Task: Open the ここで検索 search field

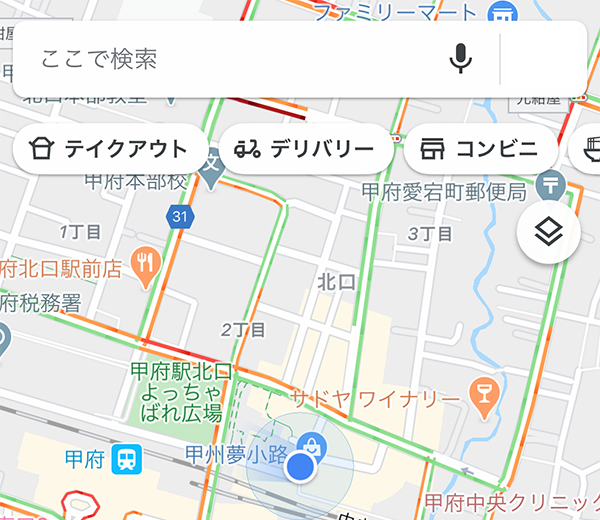Action: pos(230,59)
